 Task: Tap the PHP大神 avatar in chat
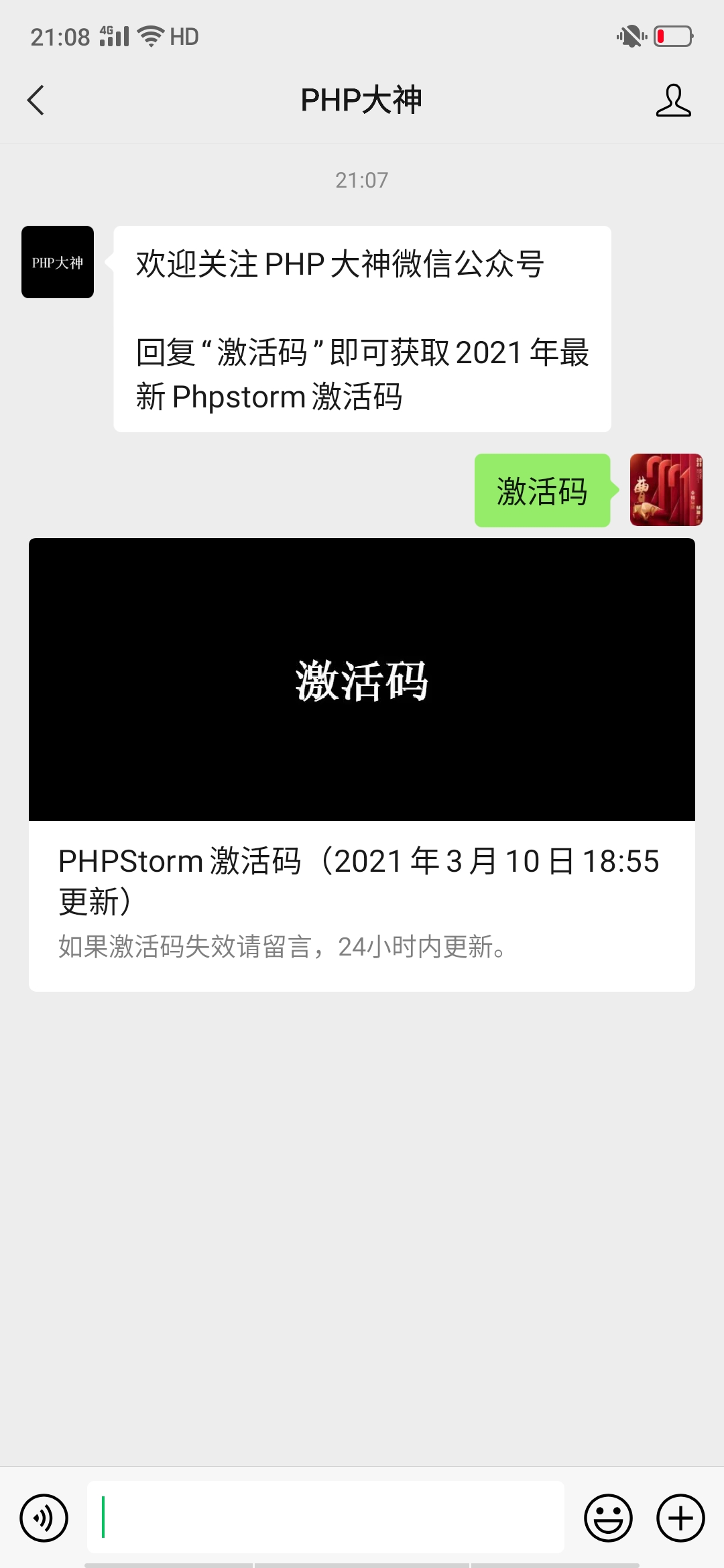[x=58, y=262]
